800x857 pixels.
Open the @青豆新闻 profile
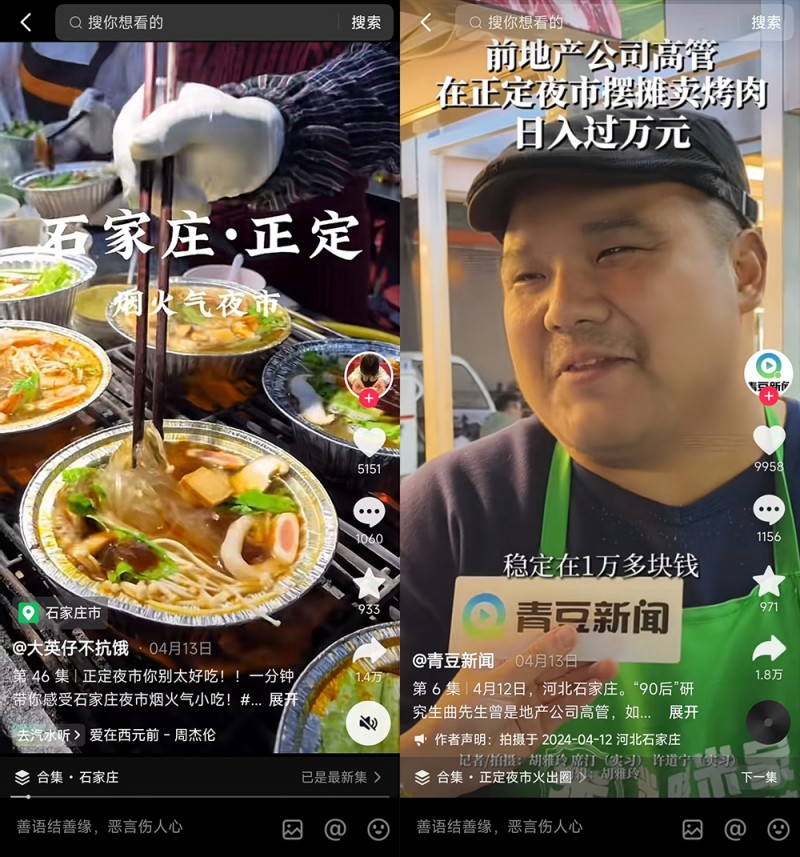click(x=453, y=660)
